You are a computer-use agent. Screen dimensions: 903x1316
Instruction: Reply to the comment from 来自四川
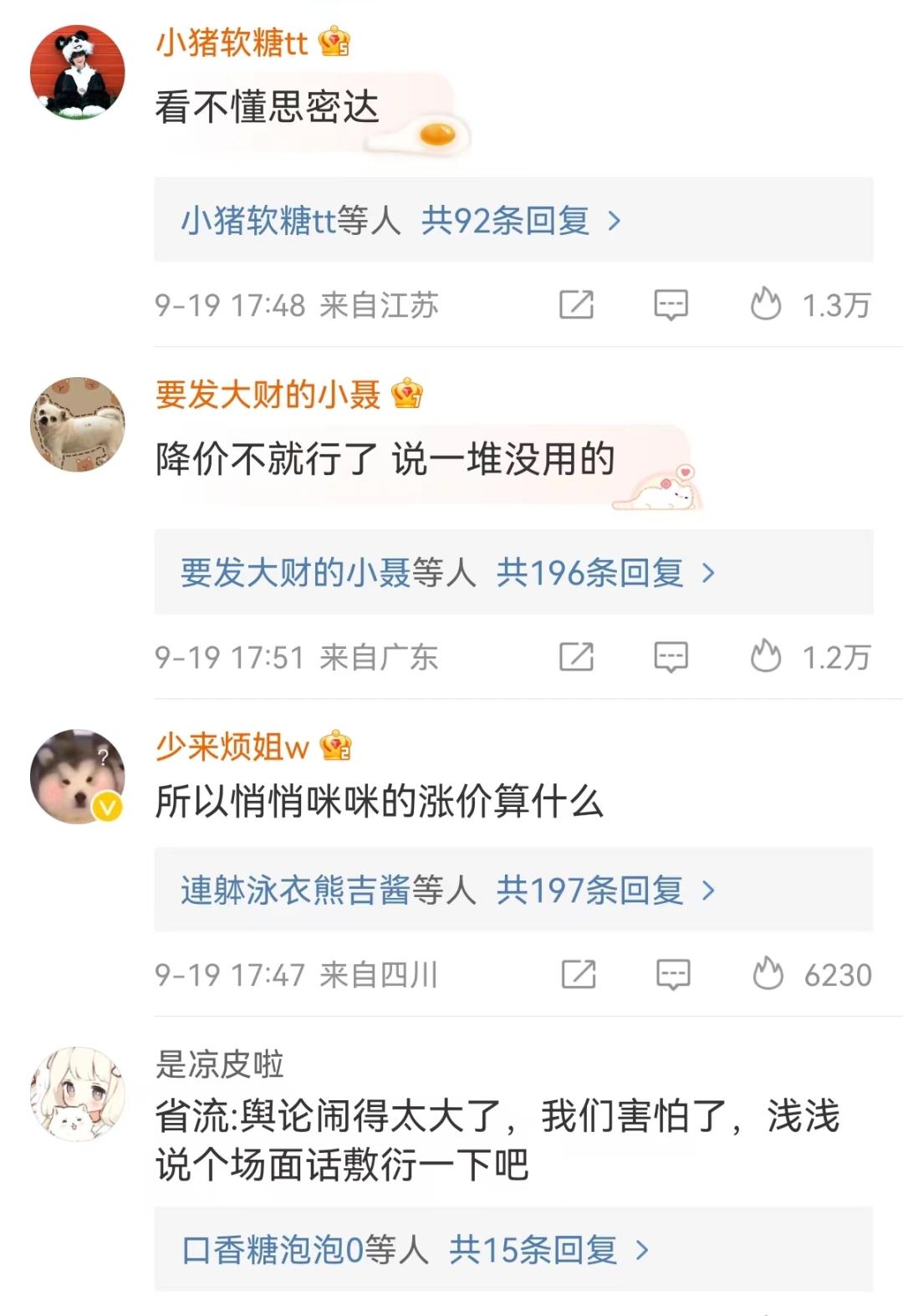(673, 975)
